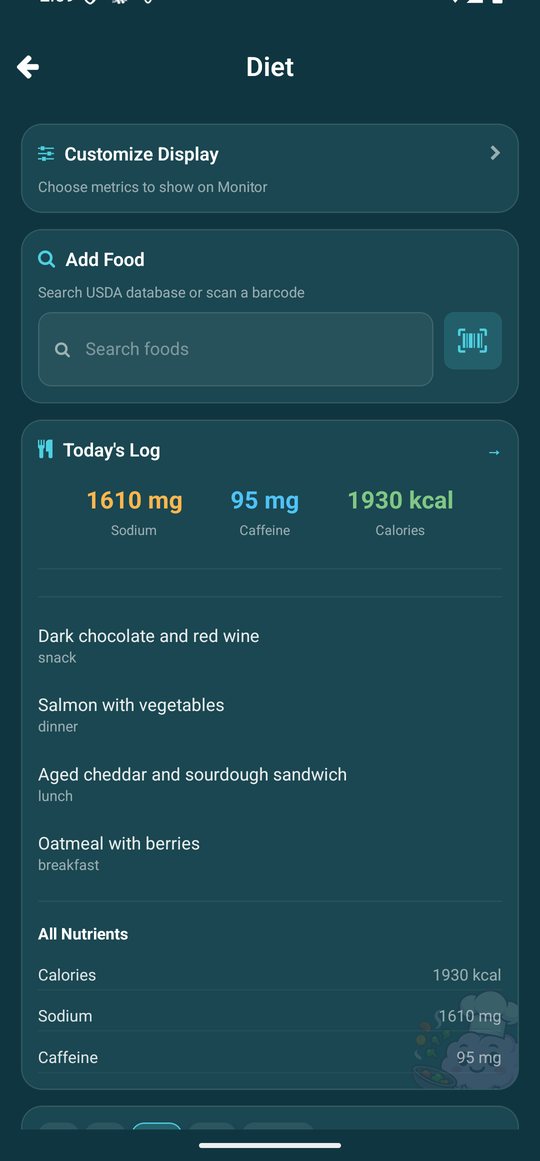Open the Salmon with vegetables entry
The width and height of the screenshot is (540, 1161).
(270, 715)
